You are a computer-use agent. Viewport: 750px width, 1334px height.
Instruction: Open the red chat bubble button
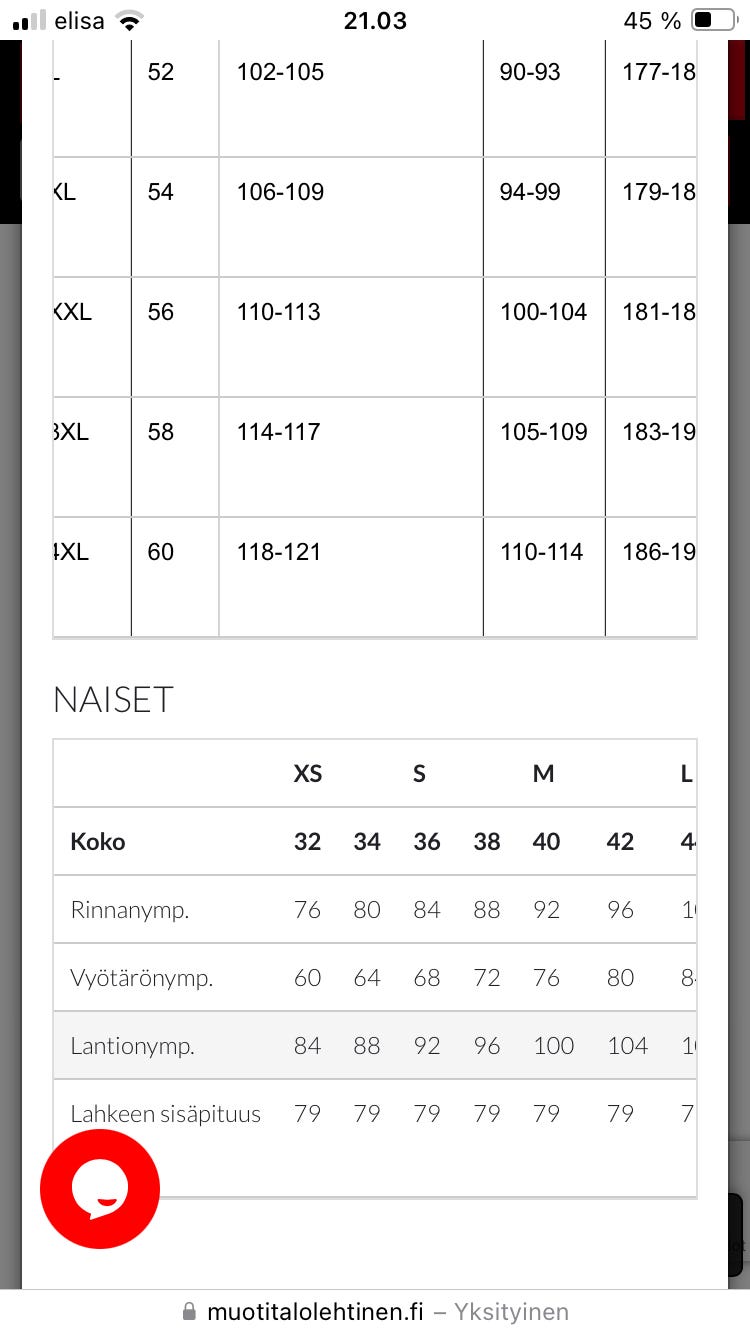point(100,1188)
